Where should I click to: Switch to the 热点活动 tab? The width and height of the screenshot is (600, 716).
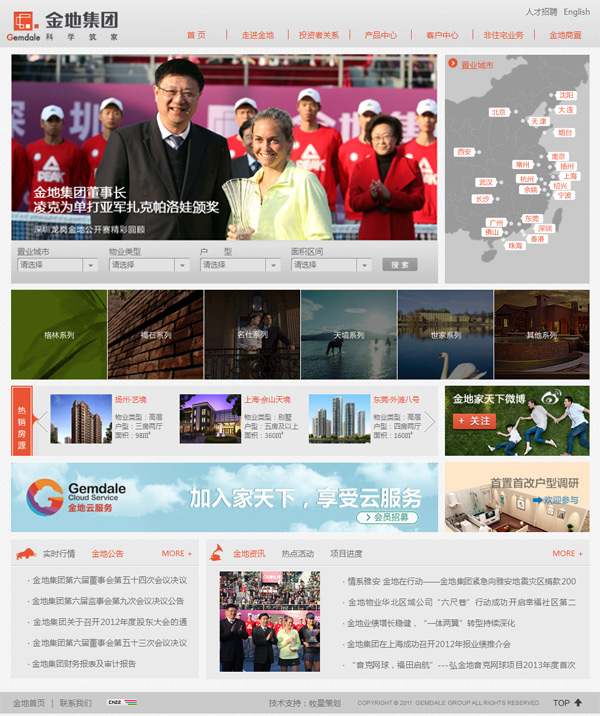coord(297,553)
